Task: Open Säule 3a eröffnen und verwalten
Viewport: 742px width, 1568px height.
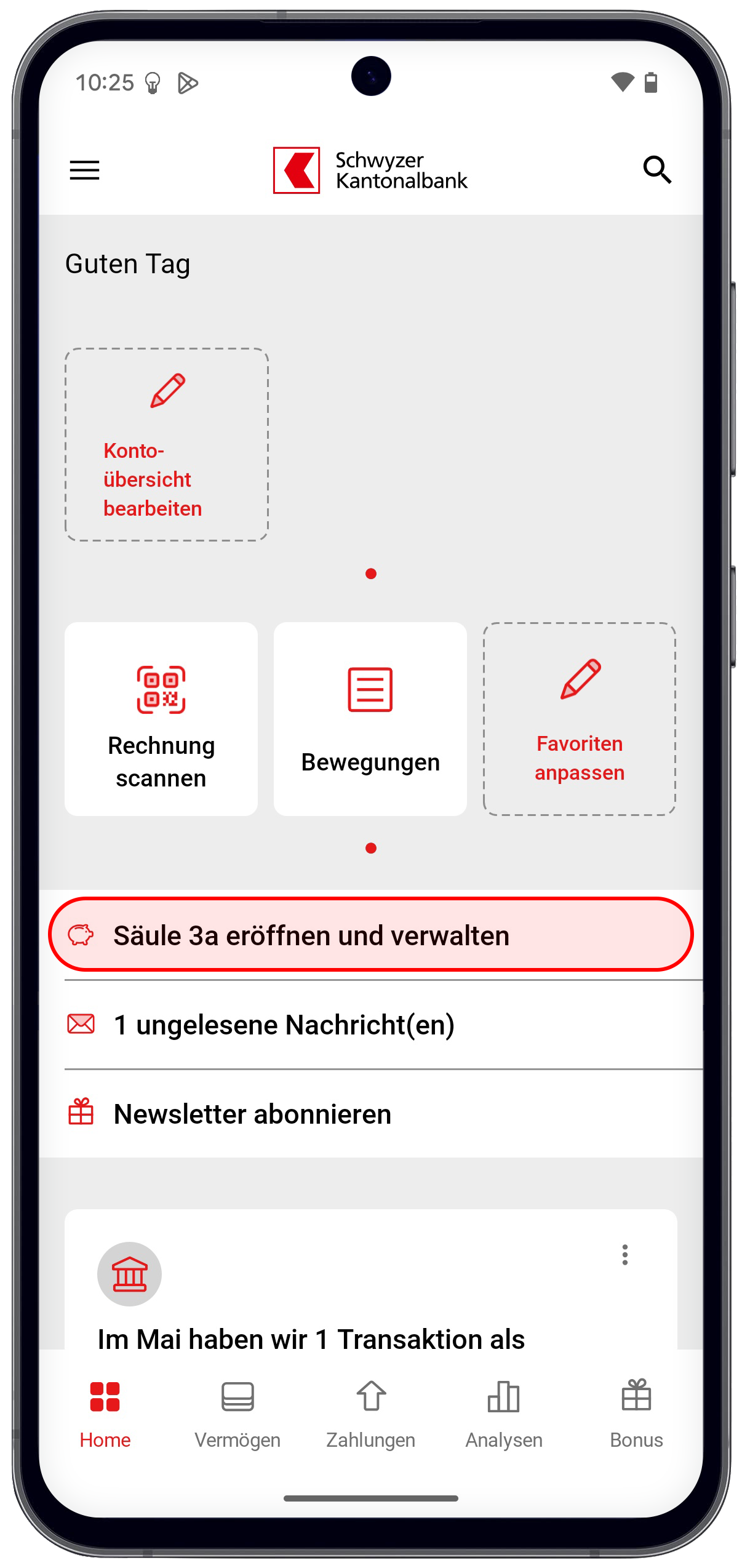Action: tap(371, 935)
